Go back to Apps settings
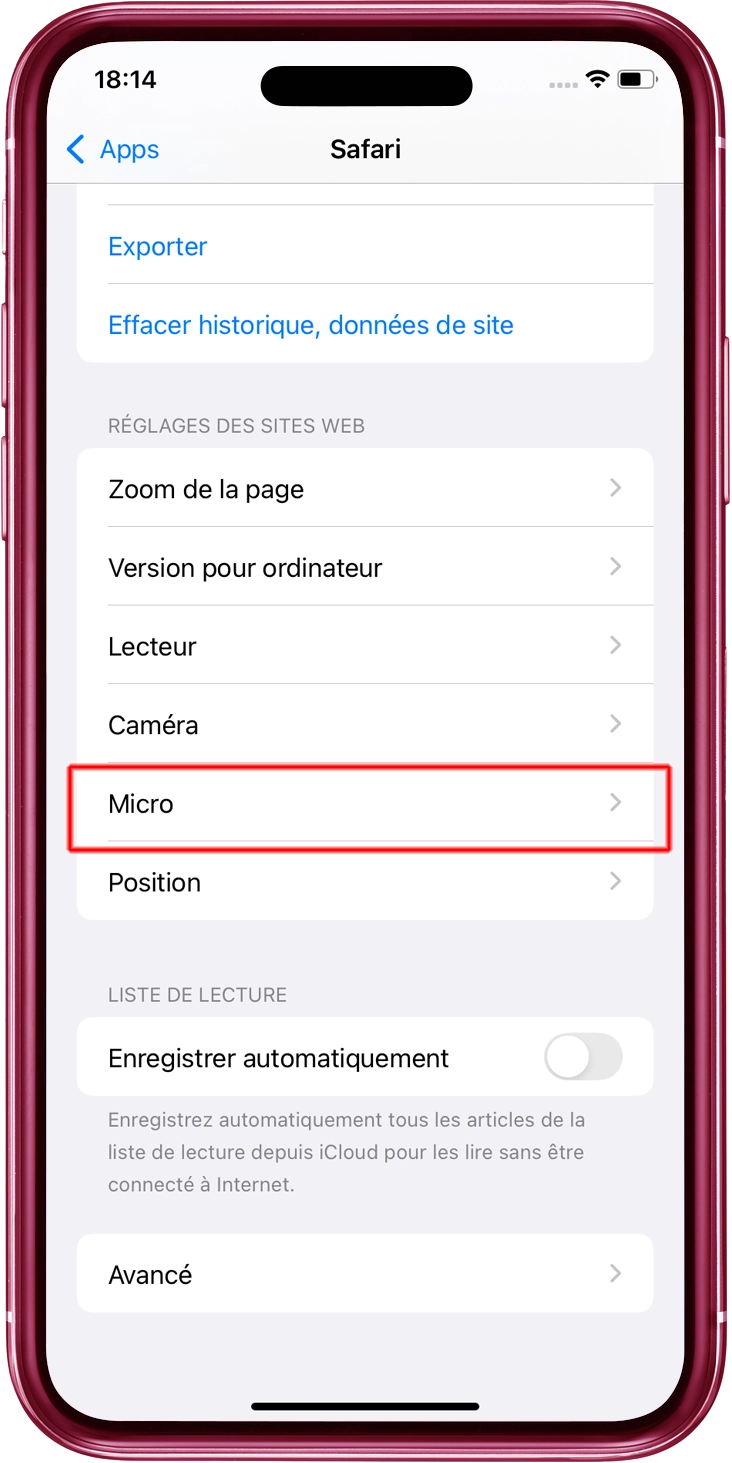Screen dimensions: 732x1463 [112, 150]
